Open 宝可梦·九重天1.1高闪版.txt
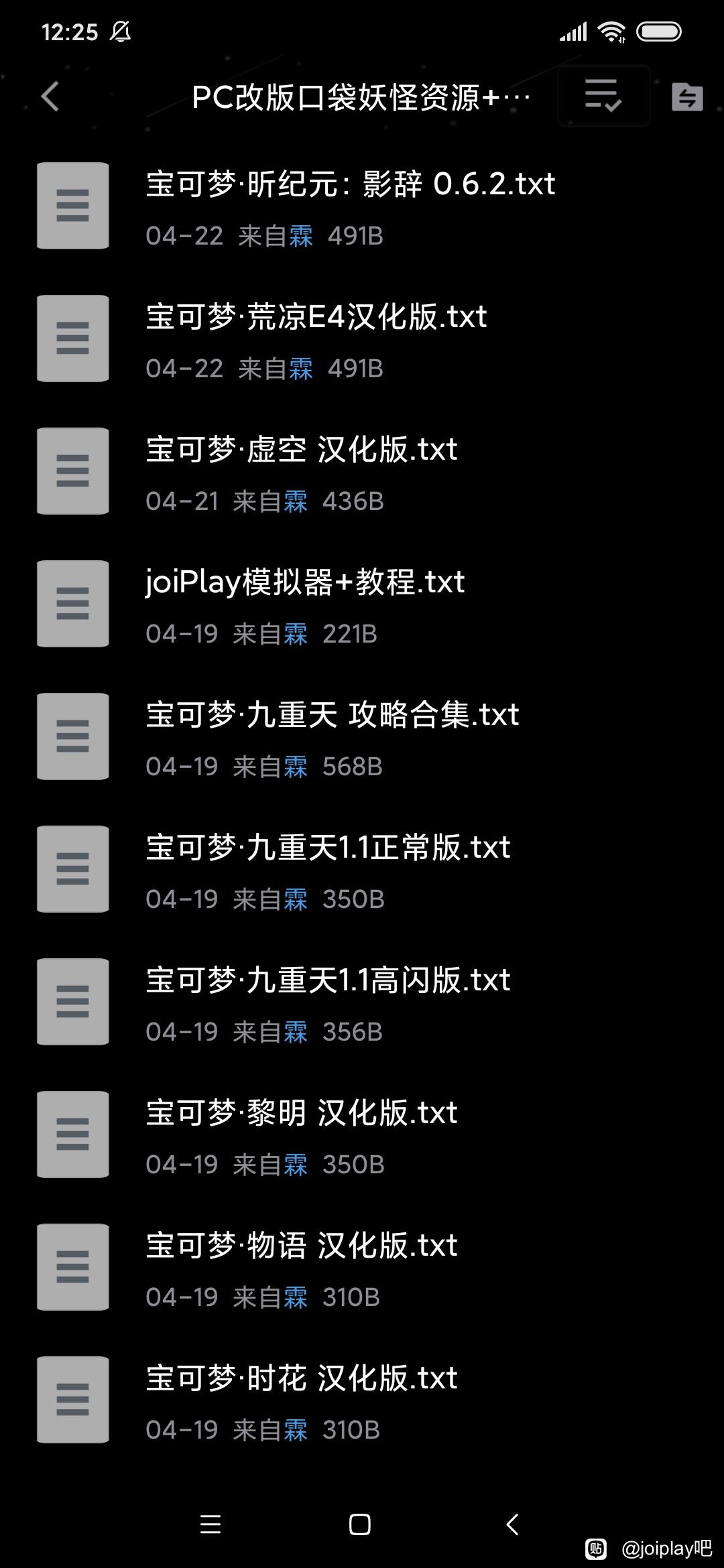The image size is (724, 1568). tap(362, 1002)
